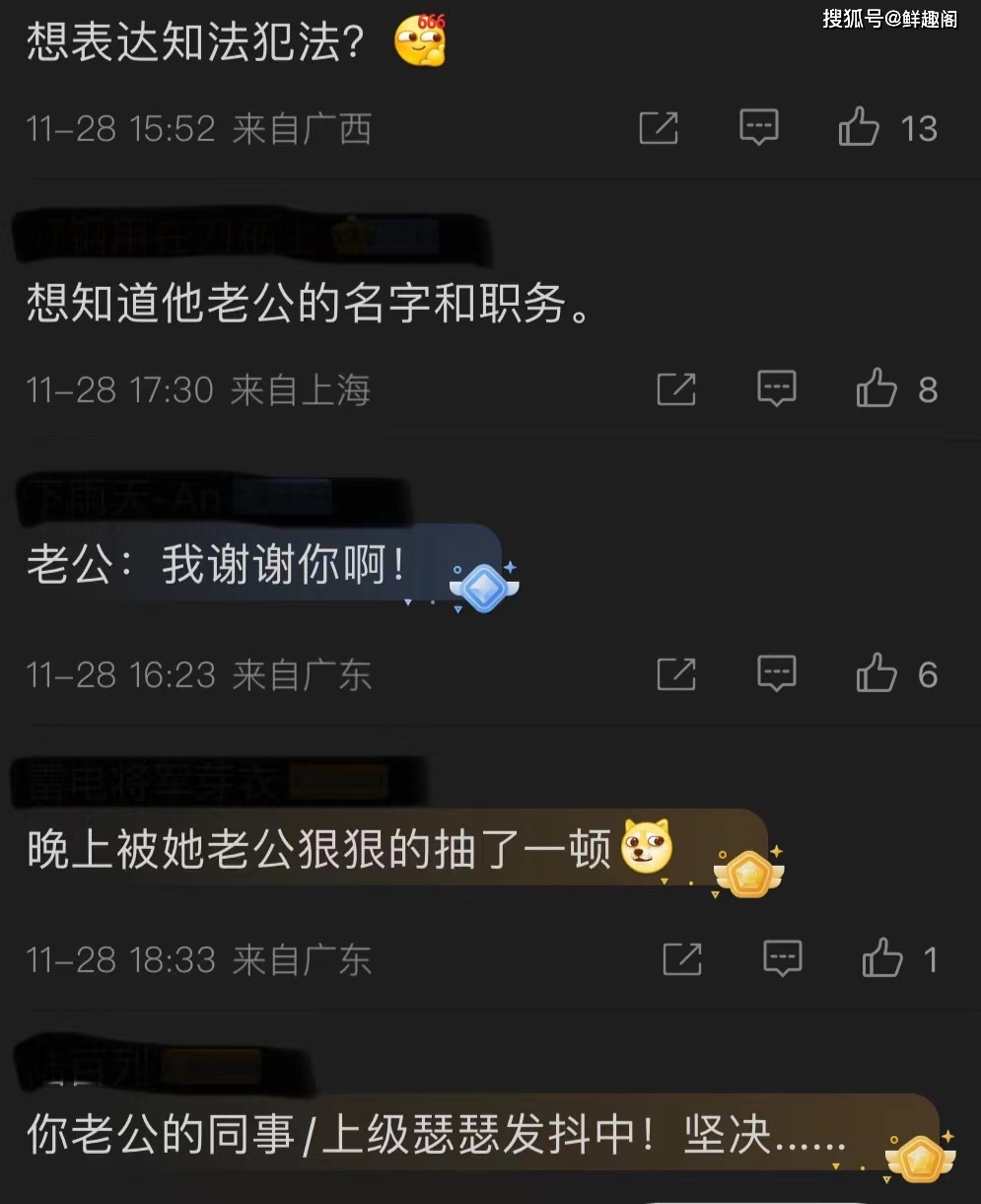The width and height of the screenshot is (981, 1204).
Task: Like the comment '想知道他老公的名字和职务'
Action: click(876, 390)
